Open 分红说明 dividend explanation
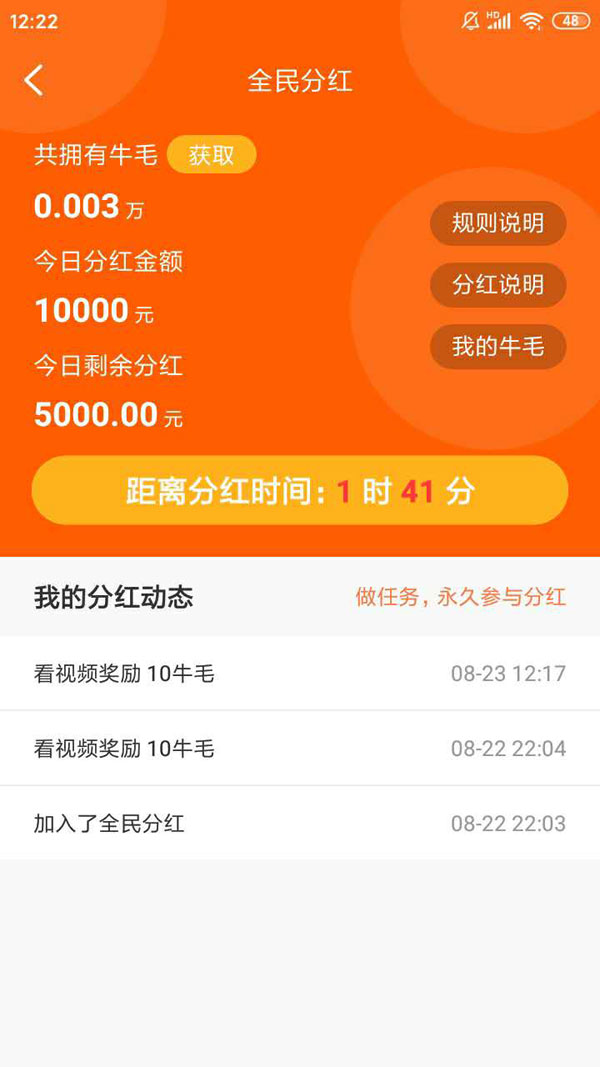 (498, 285)
